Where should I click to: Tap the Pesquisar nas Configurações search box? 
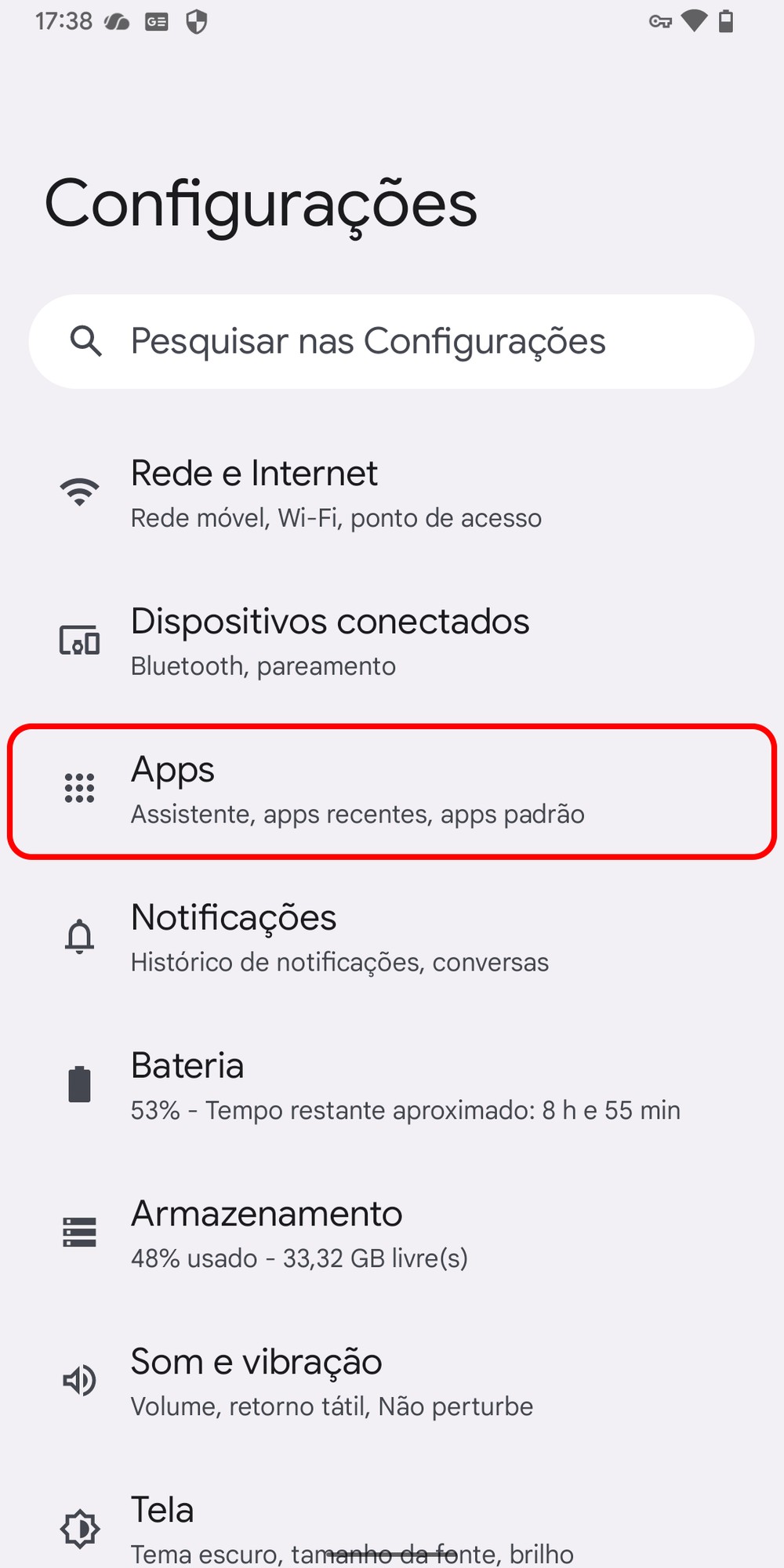pyautogui.click(x=392, y=342)
